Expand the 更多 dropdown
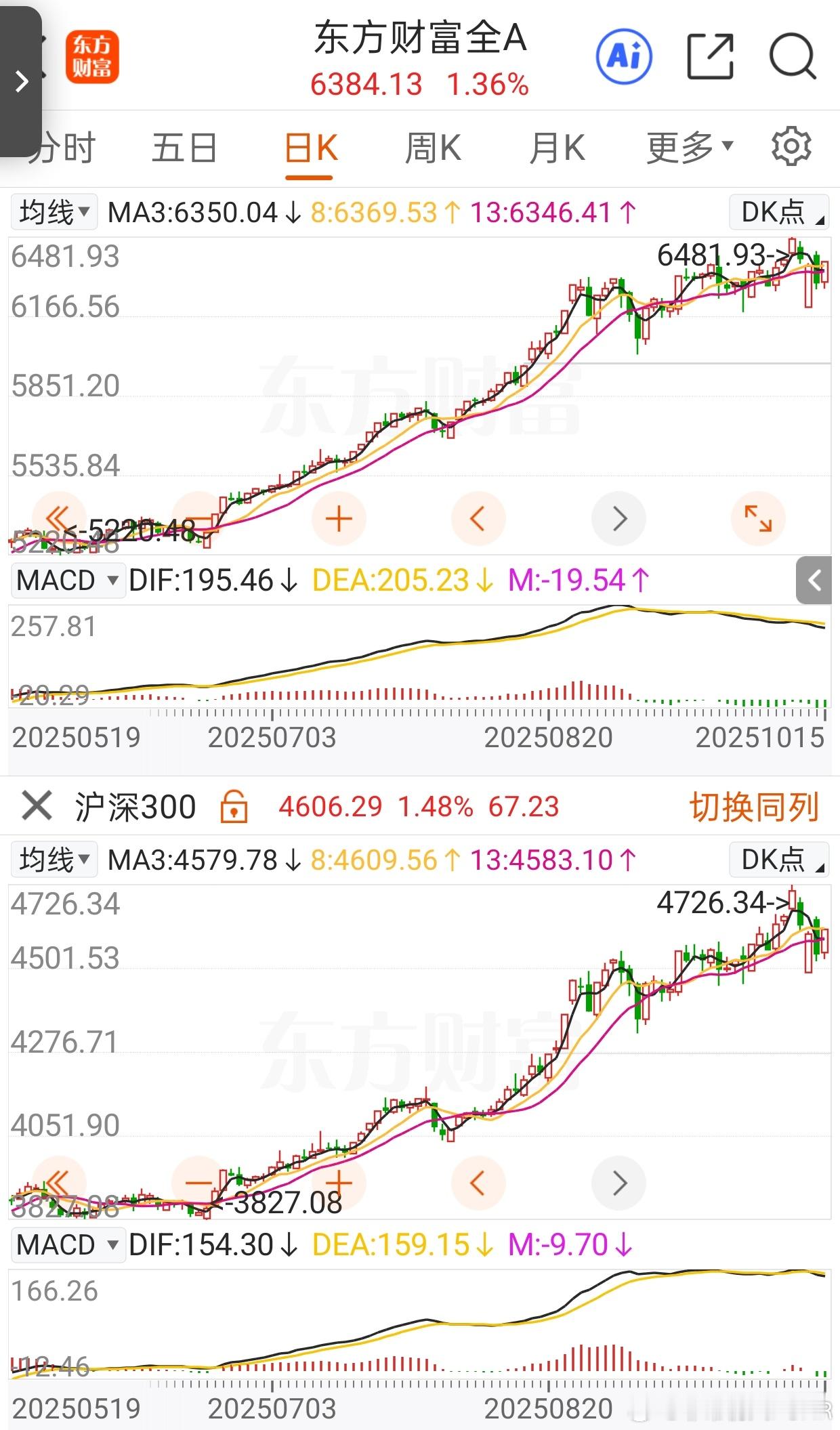The image size is (840, 1430). point(690,148)
